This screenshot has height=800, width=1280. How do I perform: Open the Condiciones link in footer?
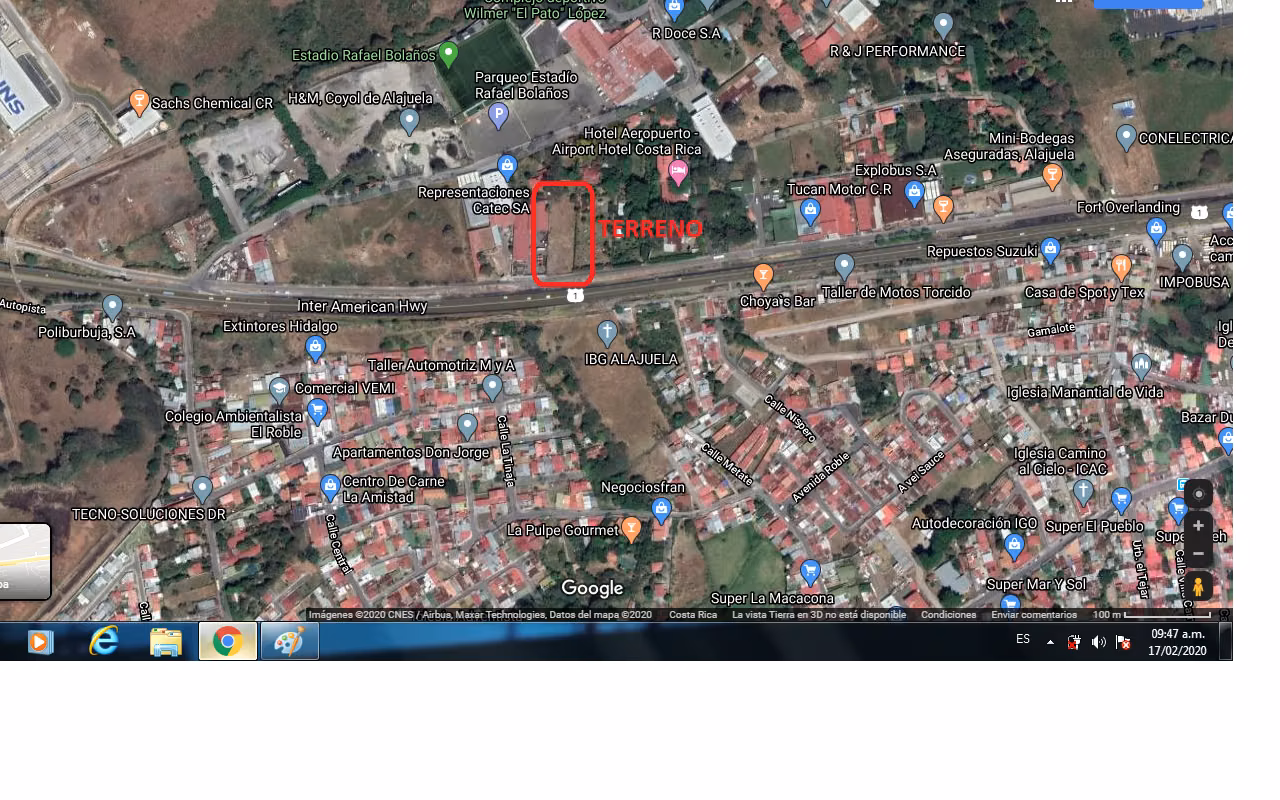(948, 615)
